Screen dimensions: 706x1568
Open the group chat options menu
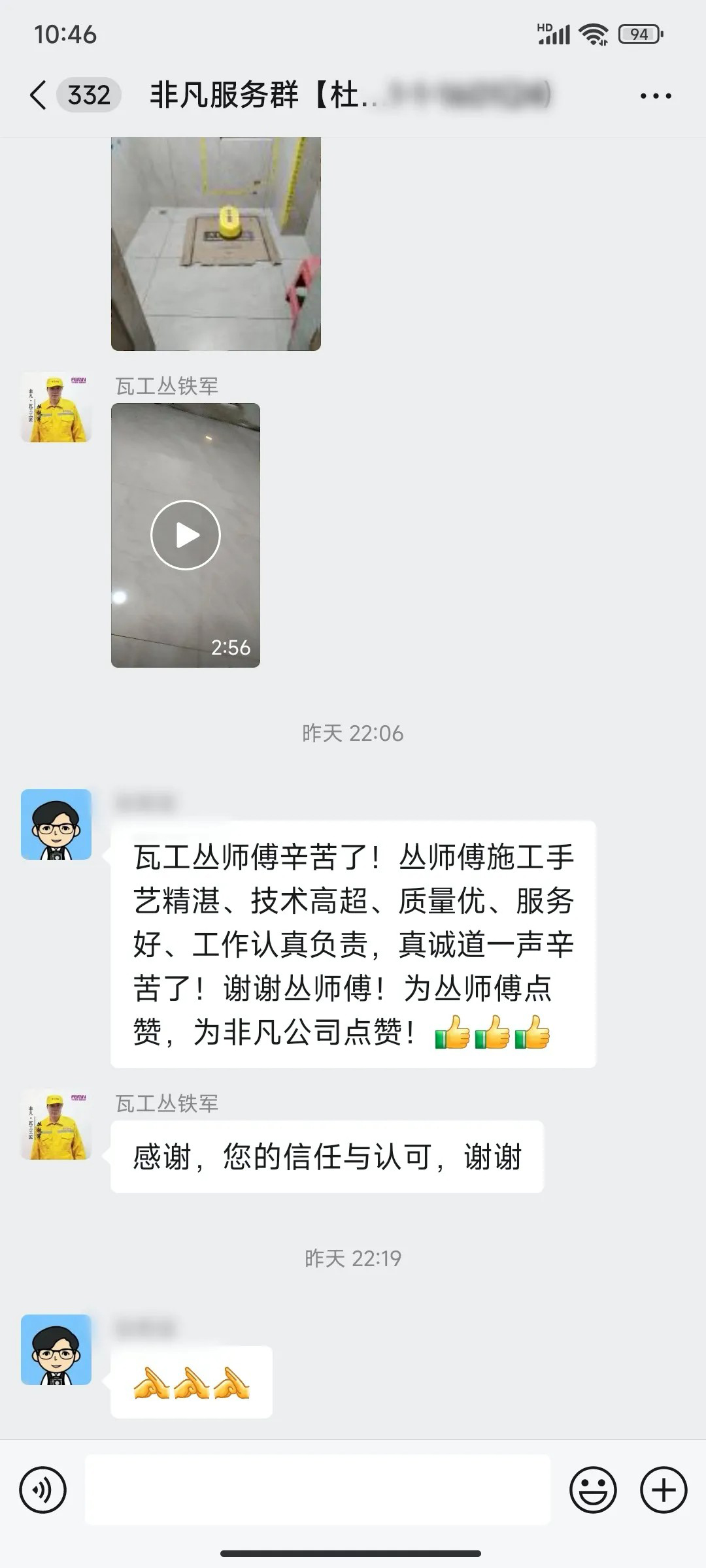655,95
